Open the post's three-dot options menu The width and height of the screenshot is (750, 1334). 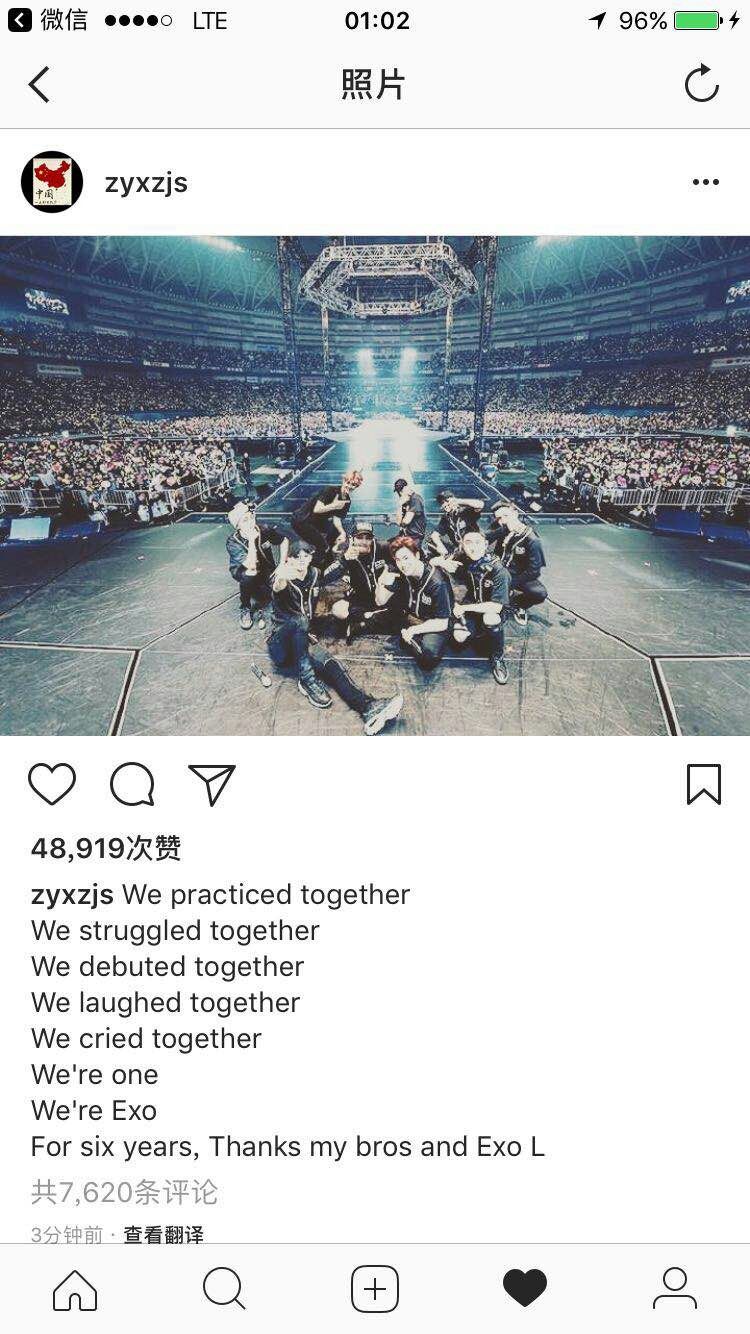(705, 182)
